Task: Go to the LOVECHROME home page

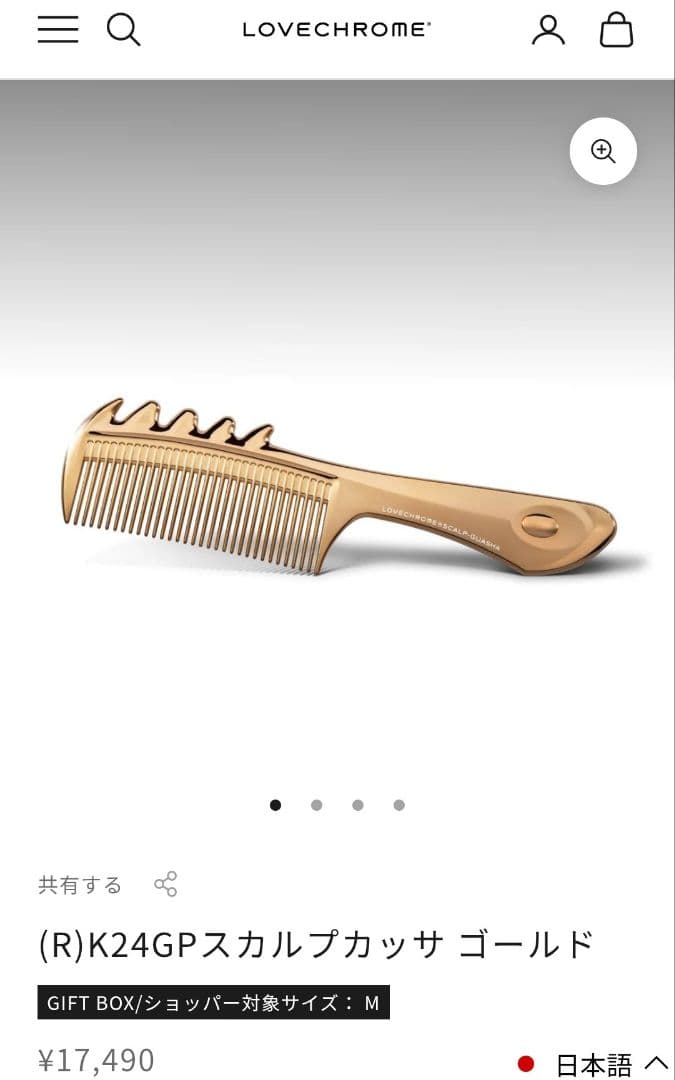Action: 337,30
